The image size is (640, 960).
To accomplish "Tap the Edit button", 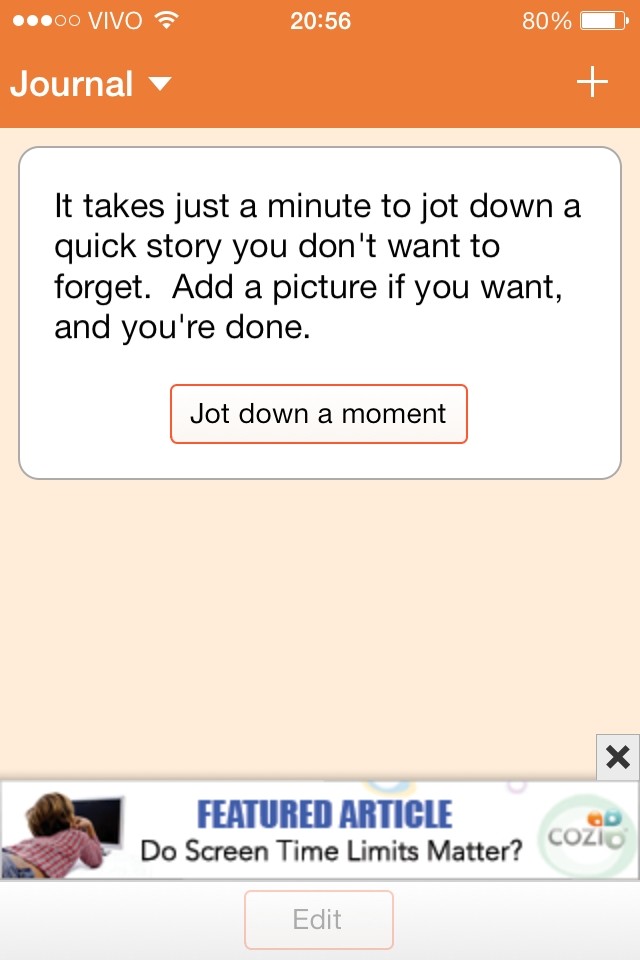I will (318, 919).
